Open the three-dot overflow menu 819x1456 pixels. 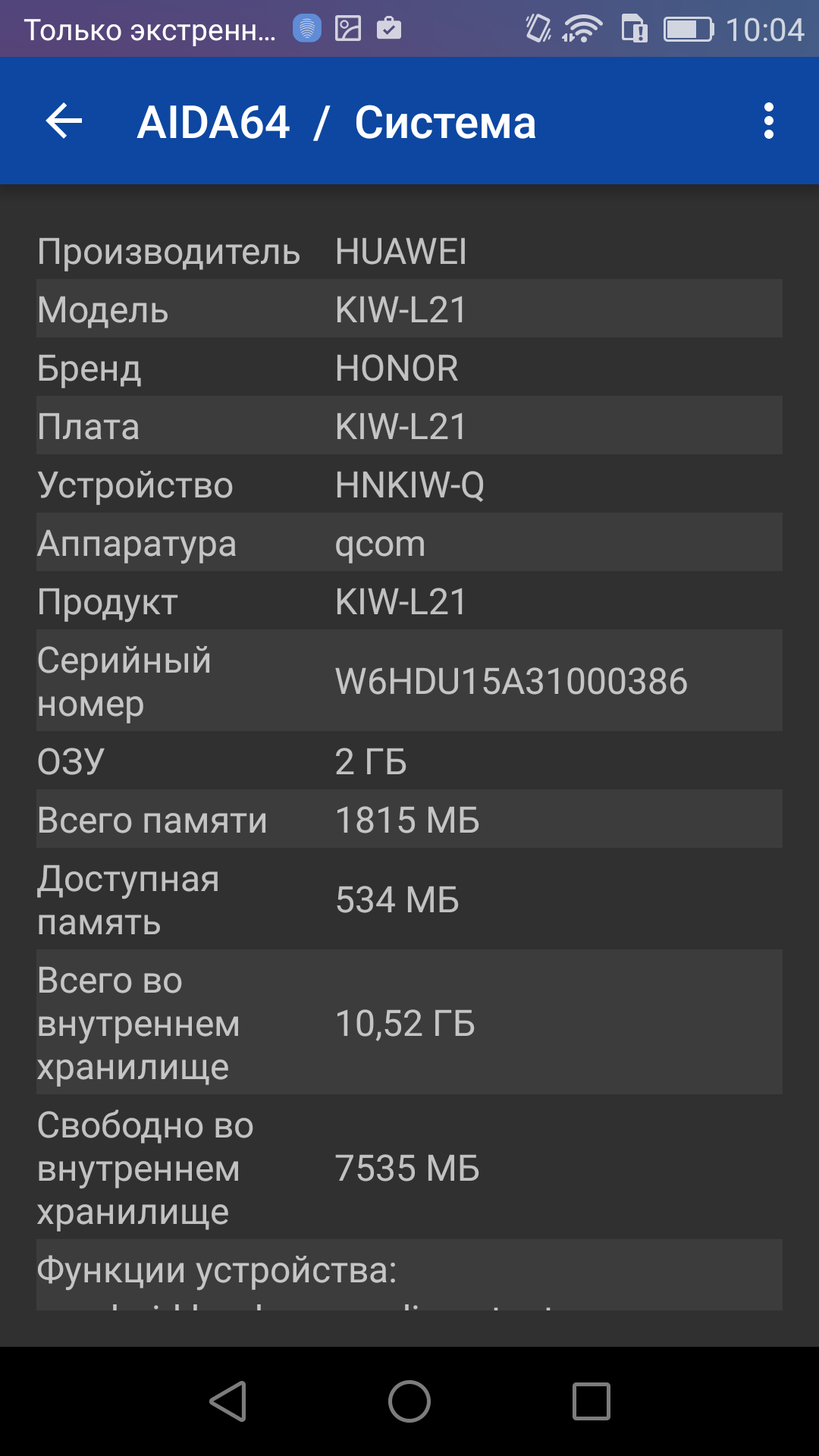click(769, 121)
